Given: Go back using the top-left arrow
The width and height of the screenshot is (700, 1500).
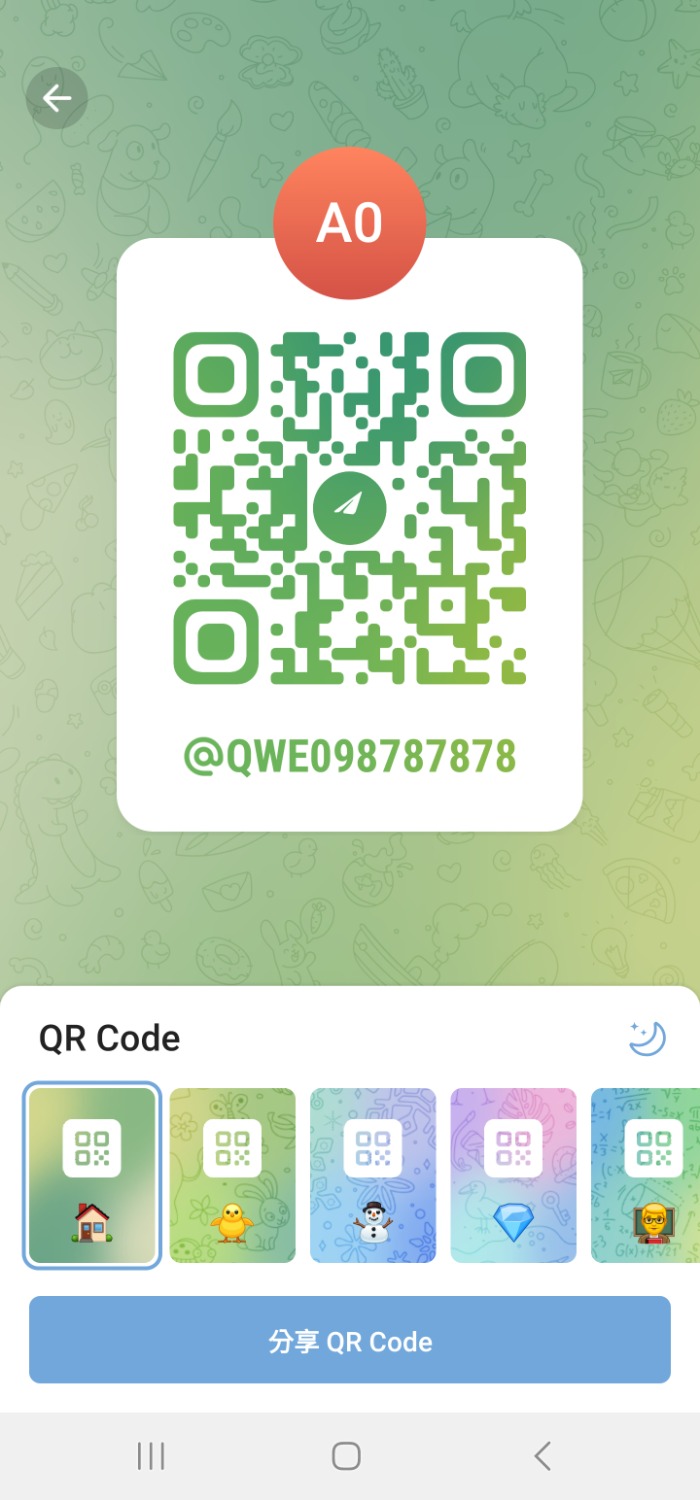Looking at the screenshot, I should coord(57,98).
